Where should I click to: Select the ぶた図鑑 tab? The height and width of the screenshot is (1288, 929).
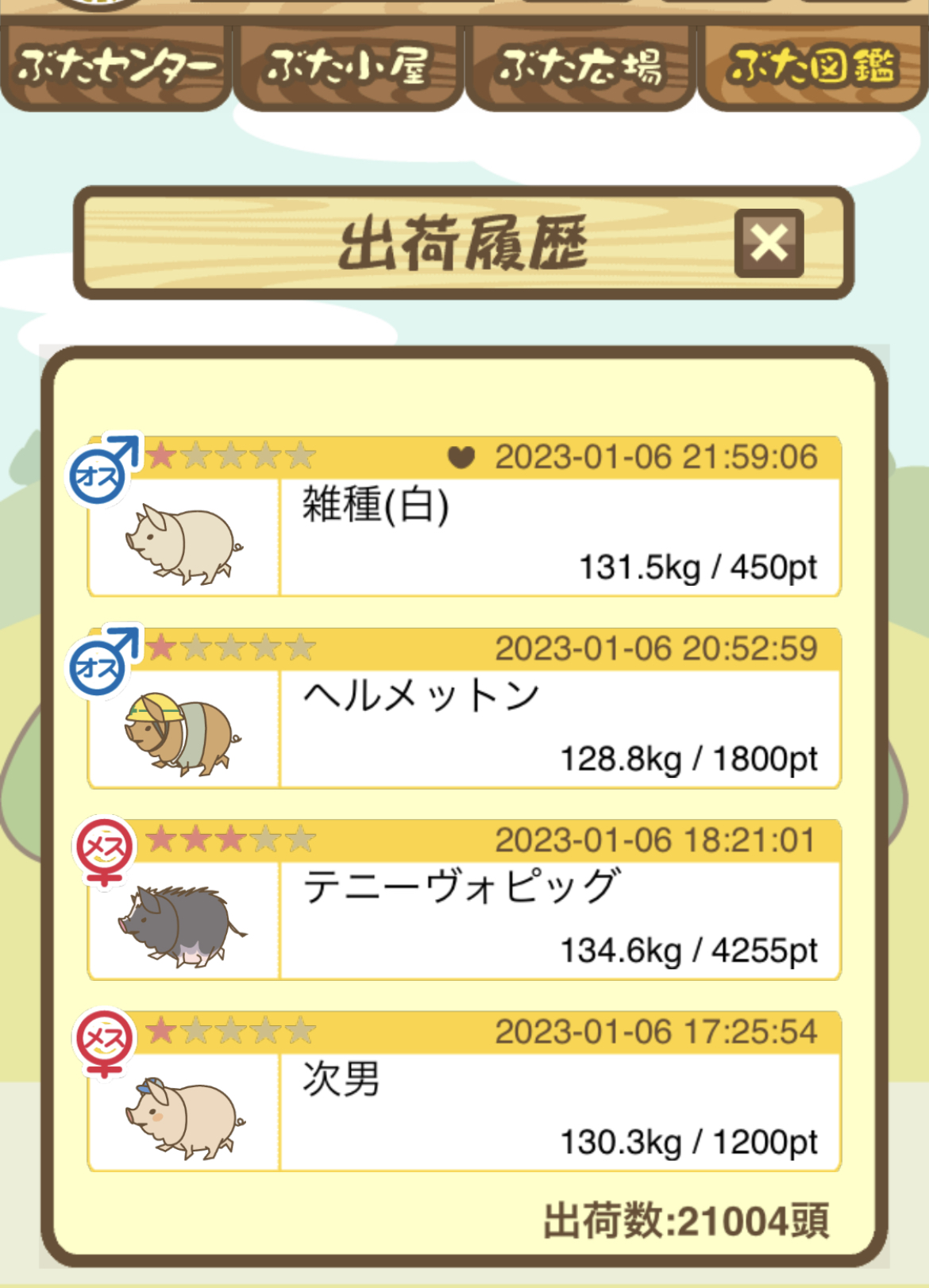[812, 67]
